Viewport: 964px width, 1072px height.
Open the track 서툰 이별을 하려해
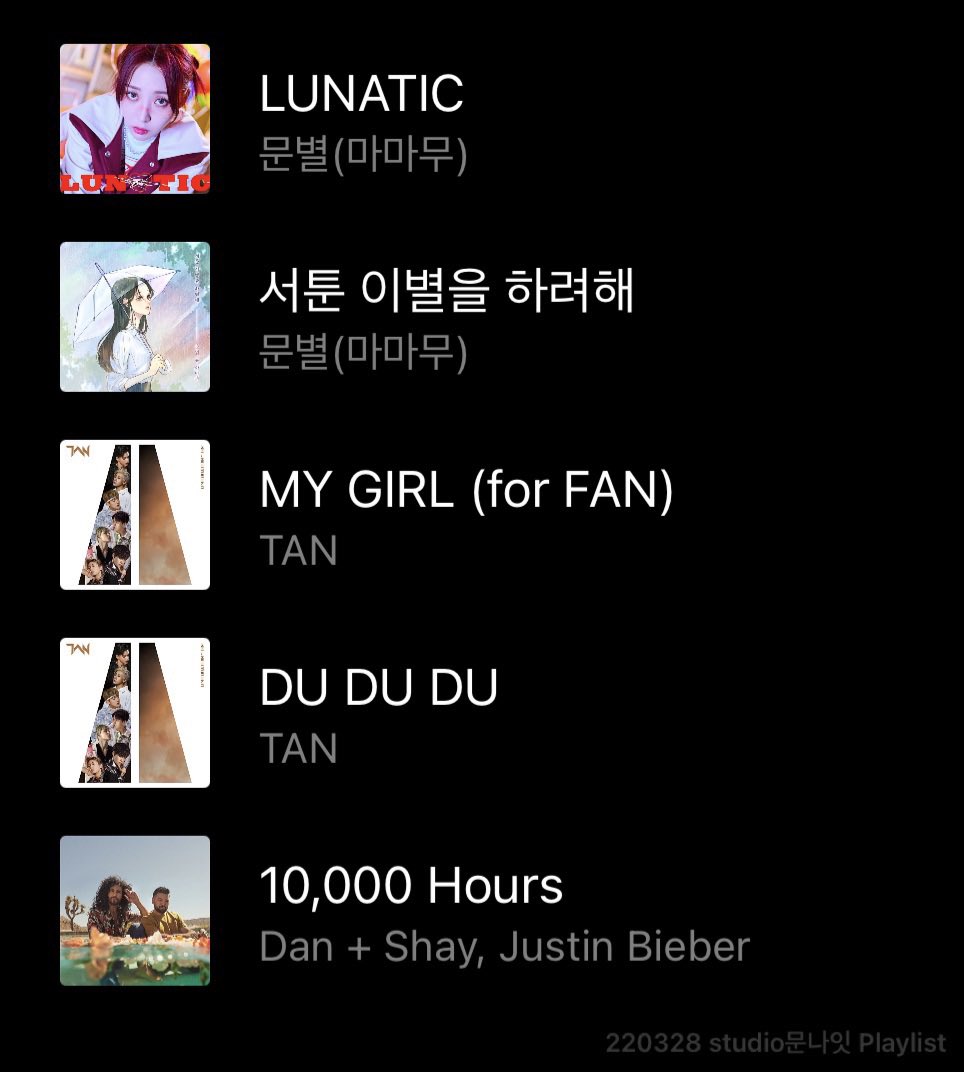(446, 291)
